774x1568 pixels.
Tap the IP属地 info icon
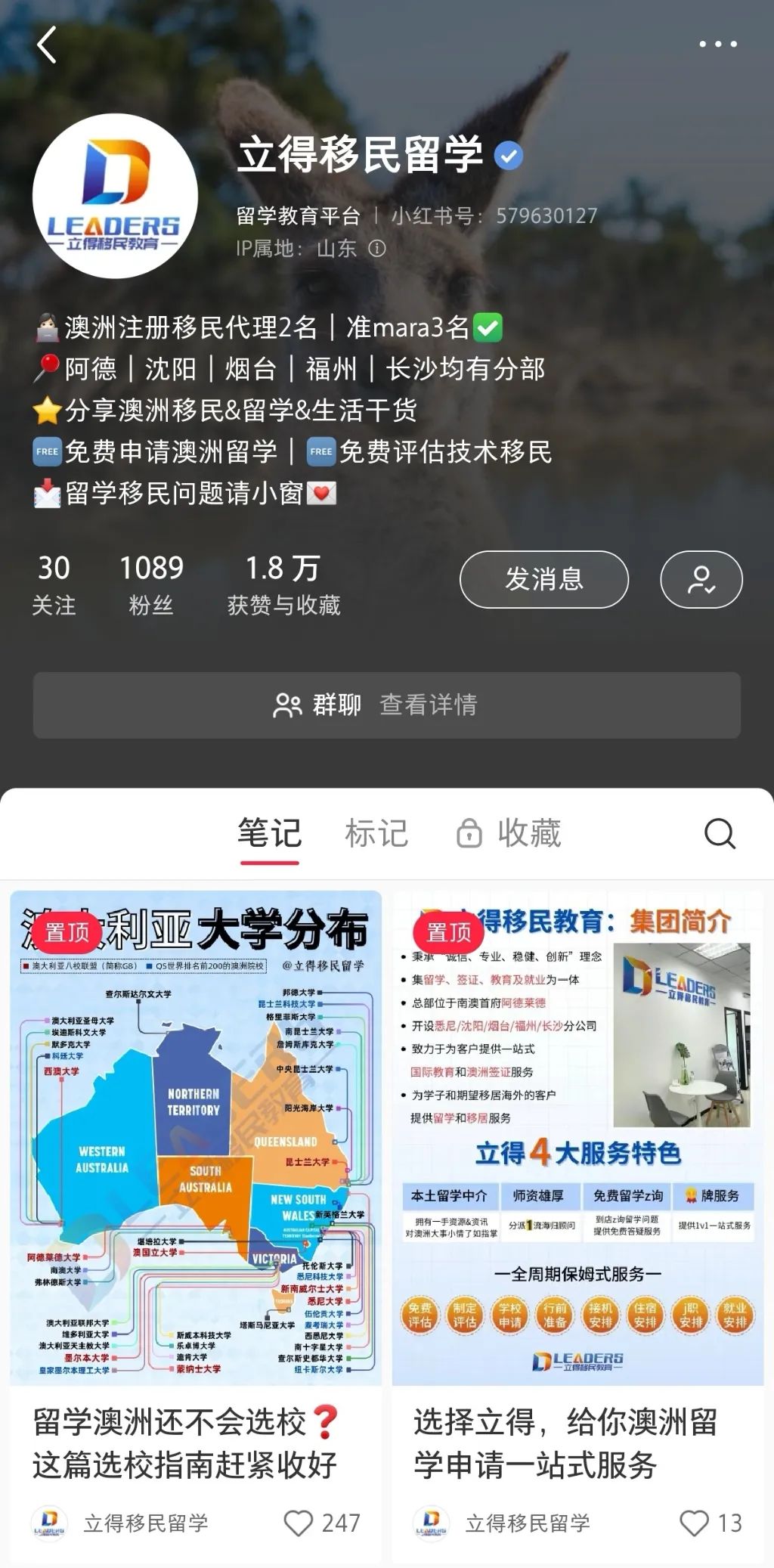click(x=376, y=248)
